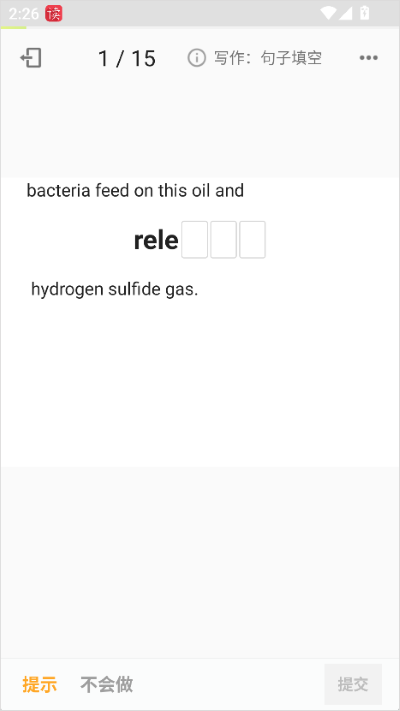Tap 不会做 to skip this question
400x711 pixels.
(x=107, y=684)
